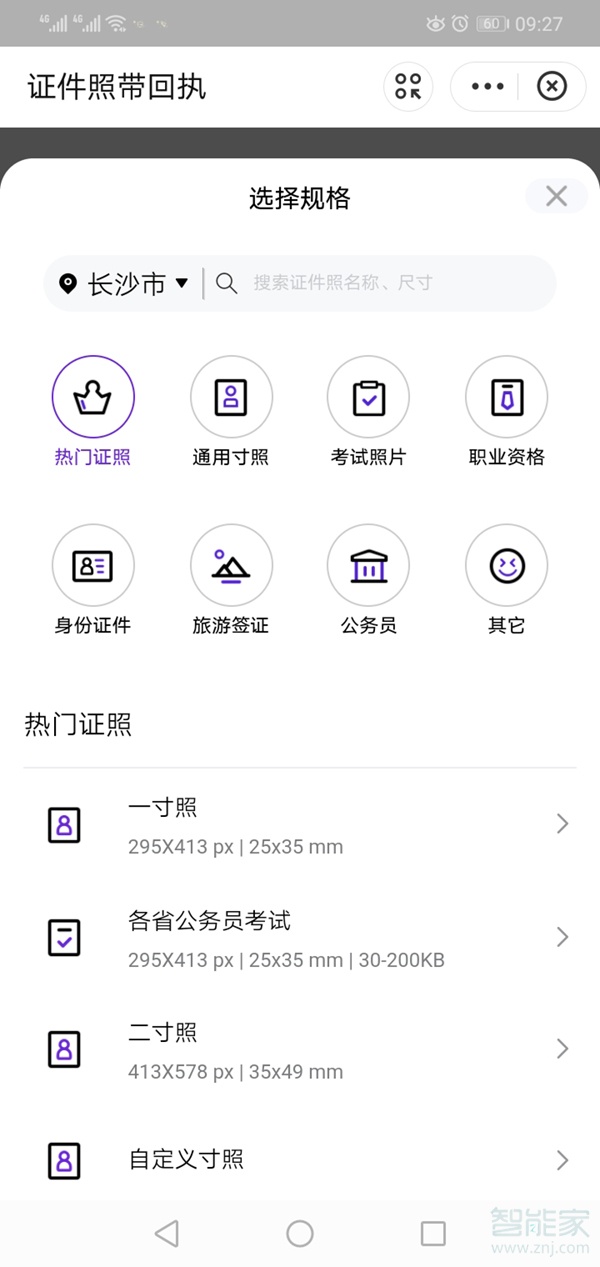Open the 长沙市 city dropdown
The image size is (600, 1267).
pos(125,284)
